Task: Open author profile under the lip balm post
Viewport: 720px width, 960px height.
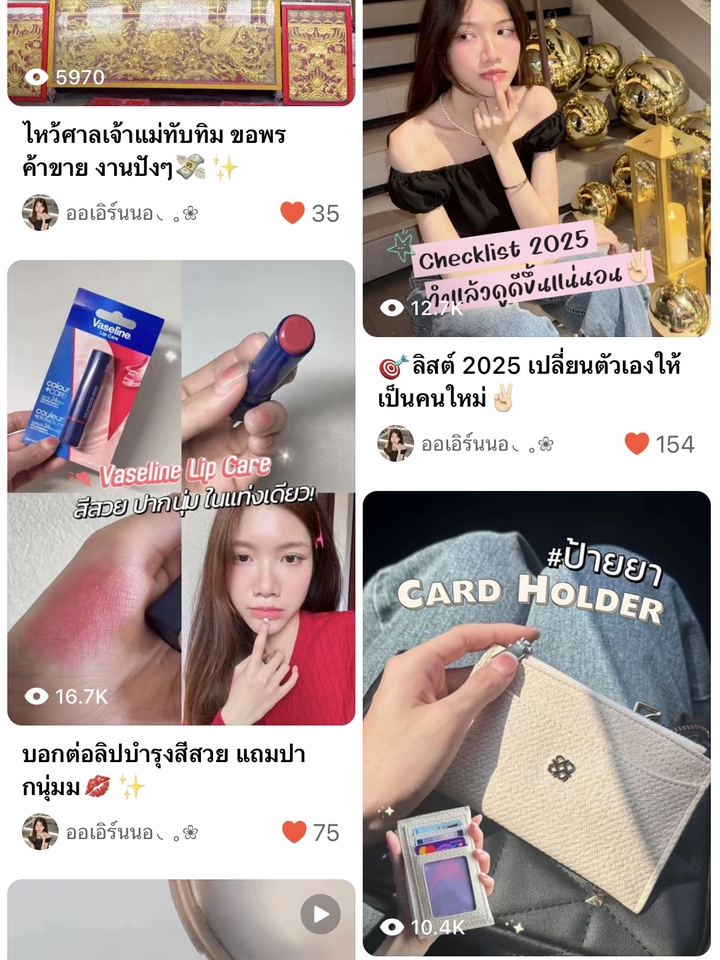Action: 41,832
